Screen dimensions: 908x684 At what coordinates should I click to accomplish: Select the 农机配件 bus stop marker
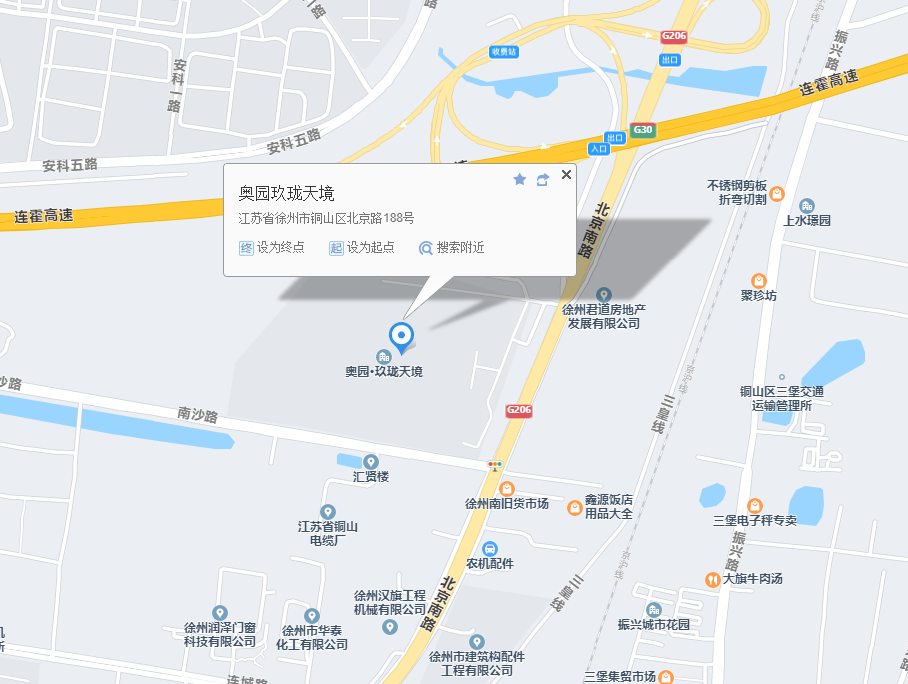coord(490,549)
